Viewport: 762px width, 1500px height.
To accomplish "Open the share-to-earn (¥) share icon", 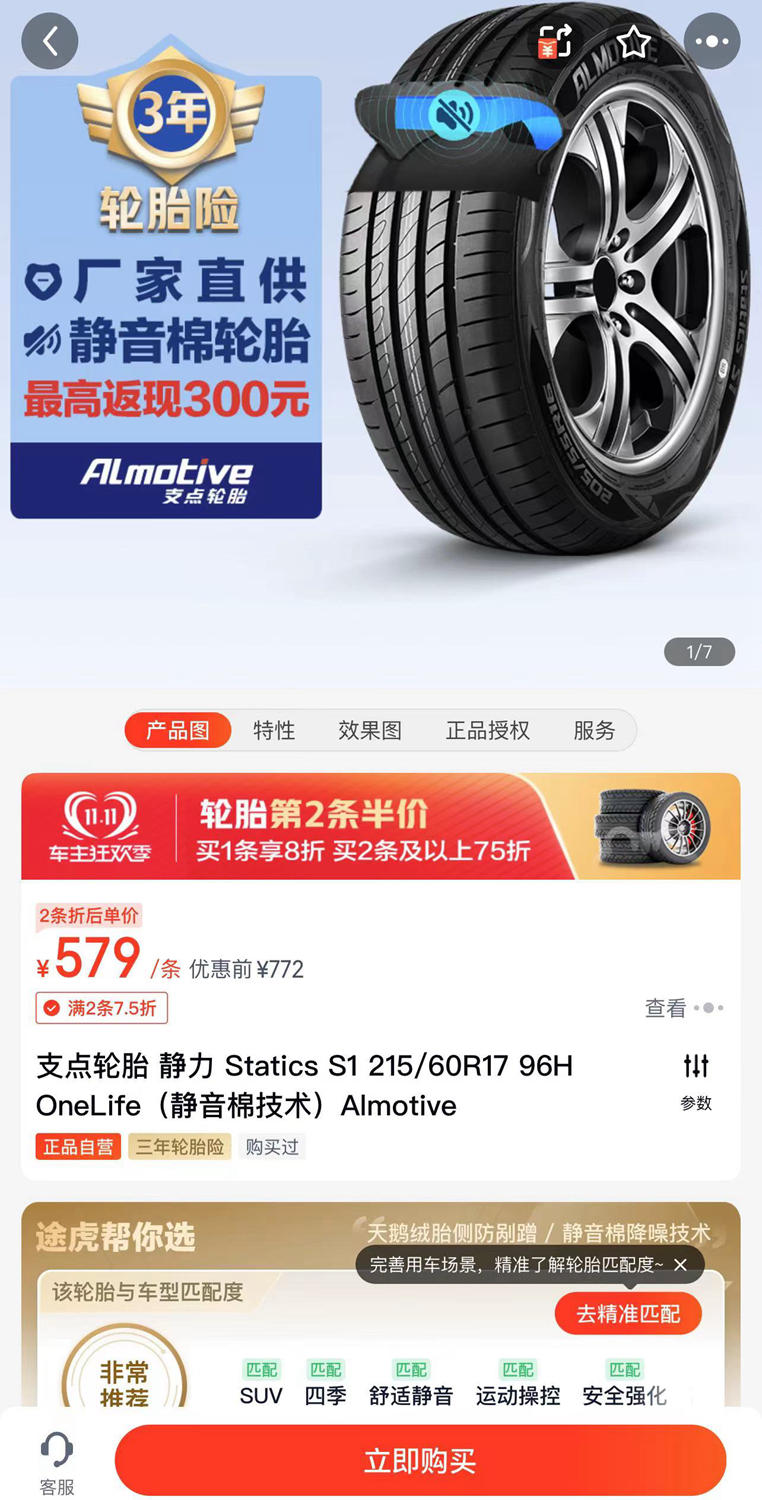I will coord(553,40).
